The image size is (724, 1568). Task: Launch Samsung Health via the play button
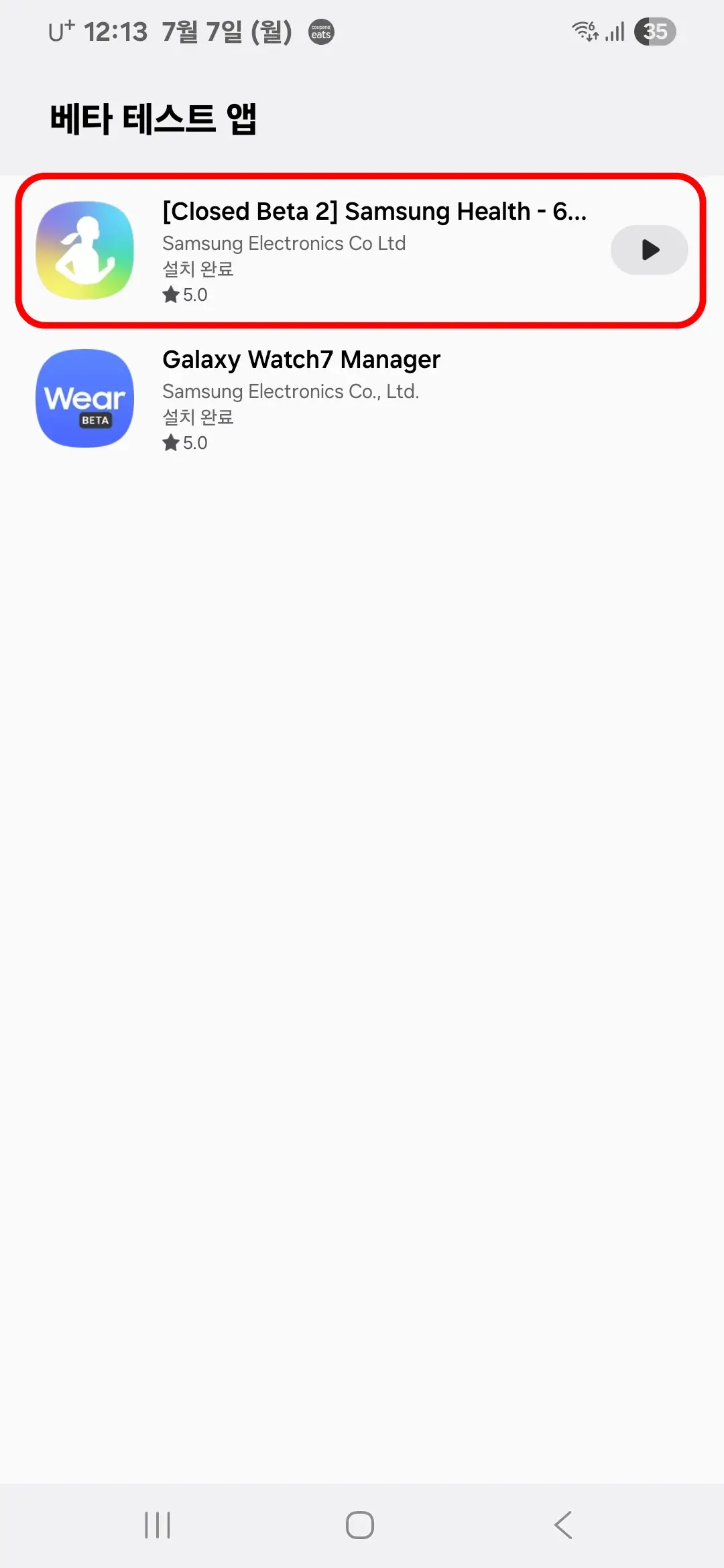click(648, 250)
